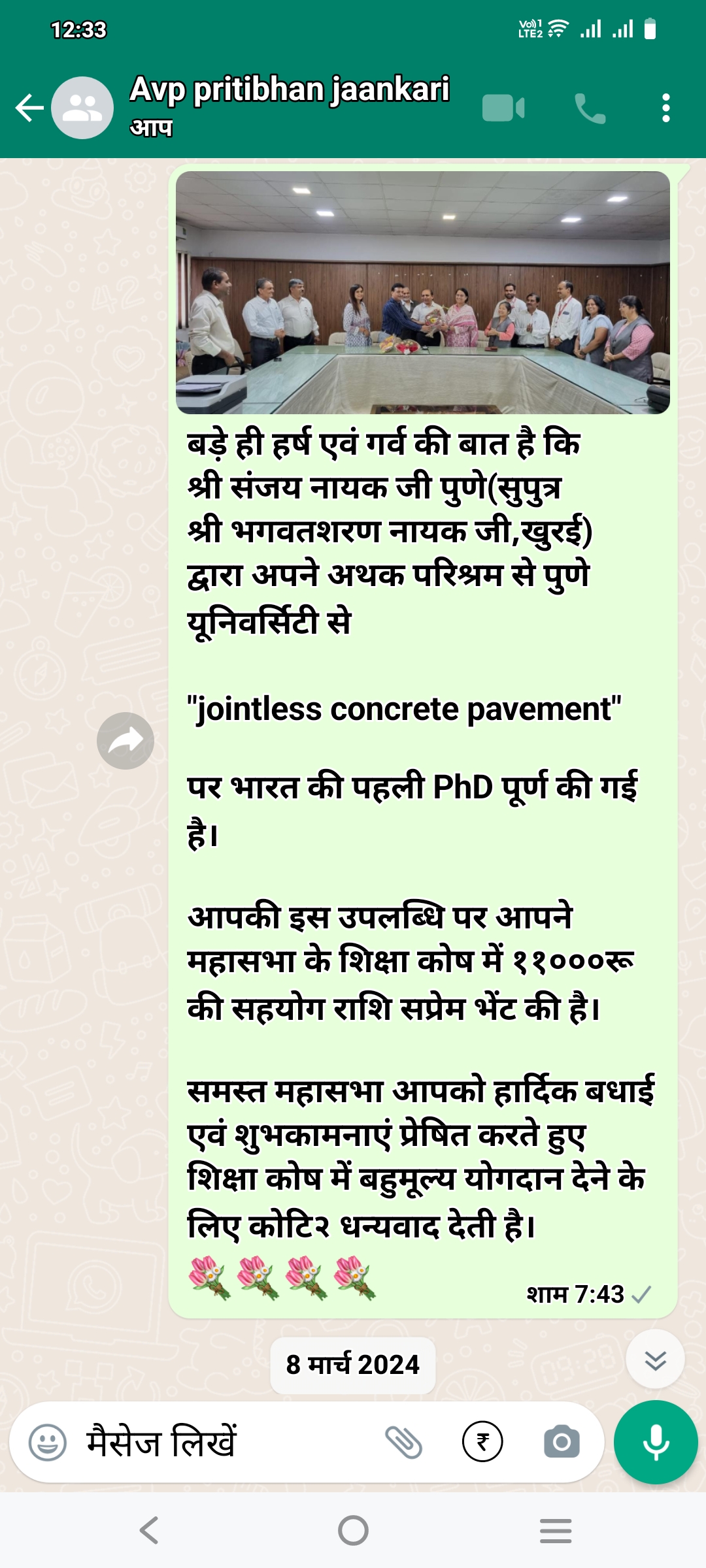Go back from the chat
This screenshot has height=1568, width=706.
(29, 108)
